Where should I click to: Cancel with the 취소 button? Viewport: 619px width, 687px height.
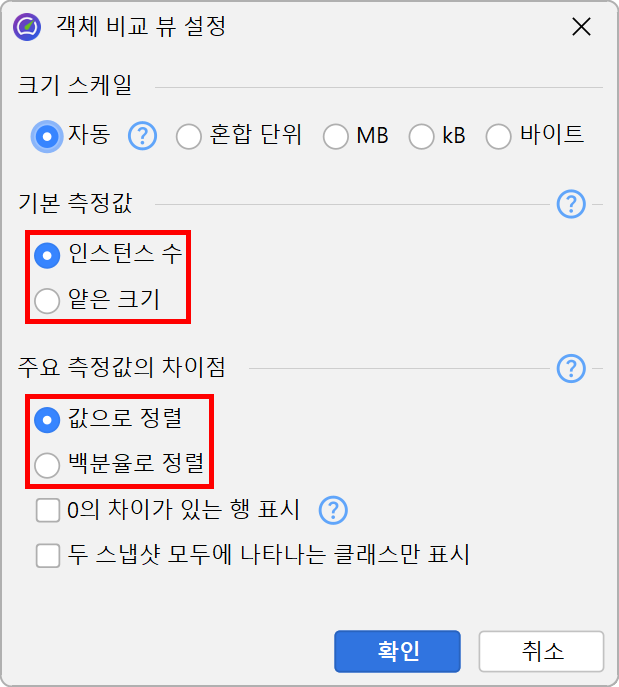pos(541,651)
